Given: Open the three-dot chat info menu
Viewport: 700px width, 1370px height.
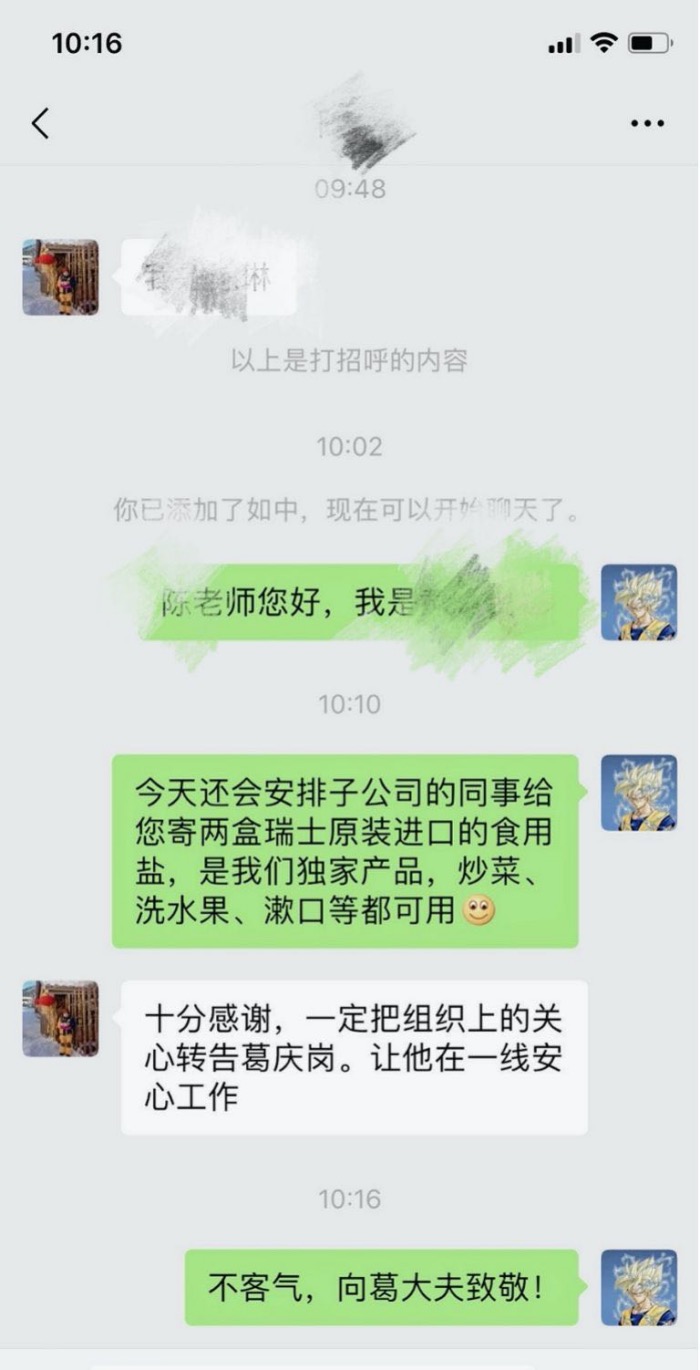Looking at the screenshot, I should 647,123.
